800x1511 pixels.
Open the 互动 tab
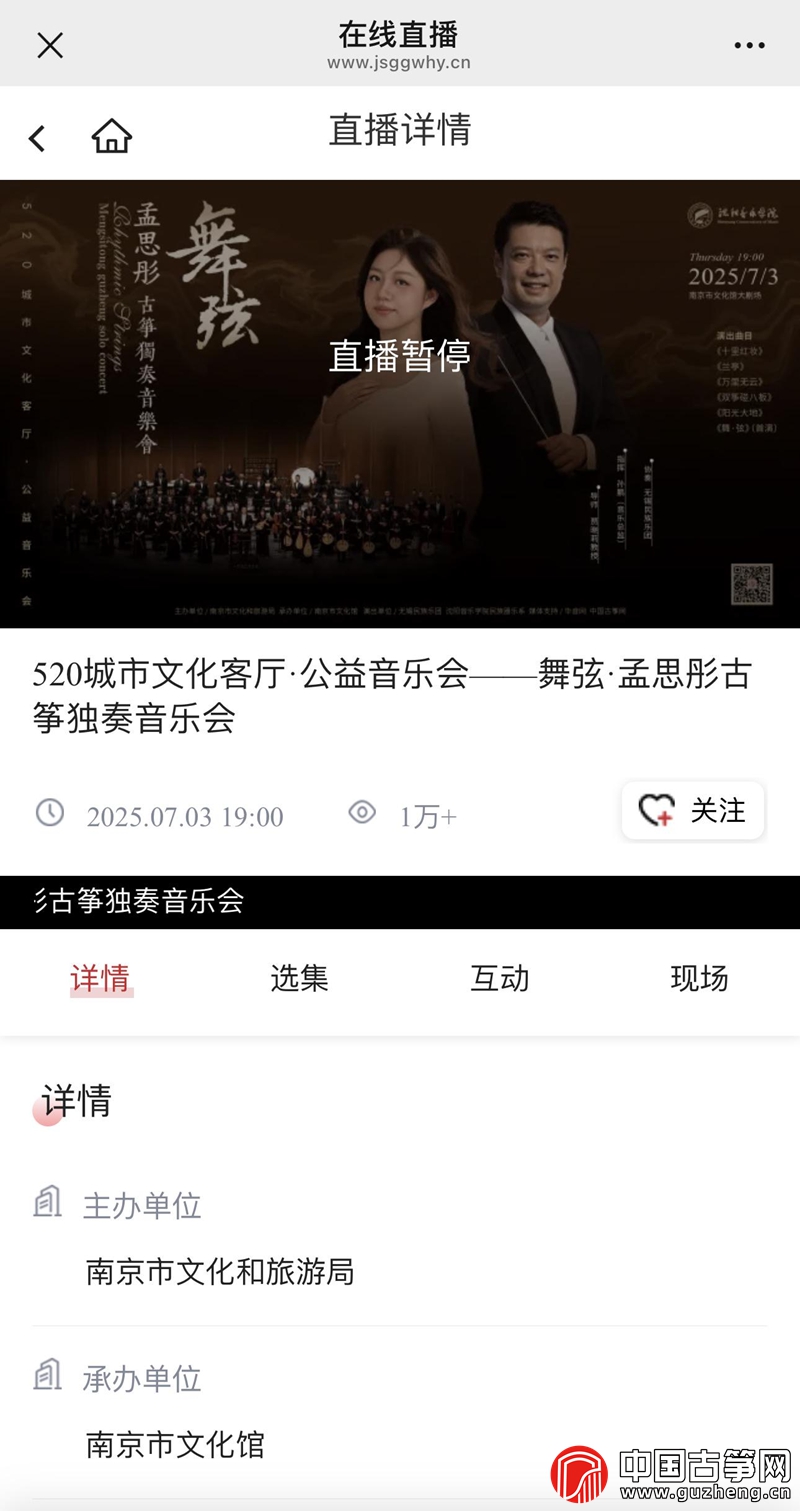tap(499, 978)
